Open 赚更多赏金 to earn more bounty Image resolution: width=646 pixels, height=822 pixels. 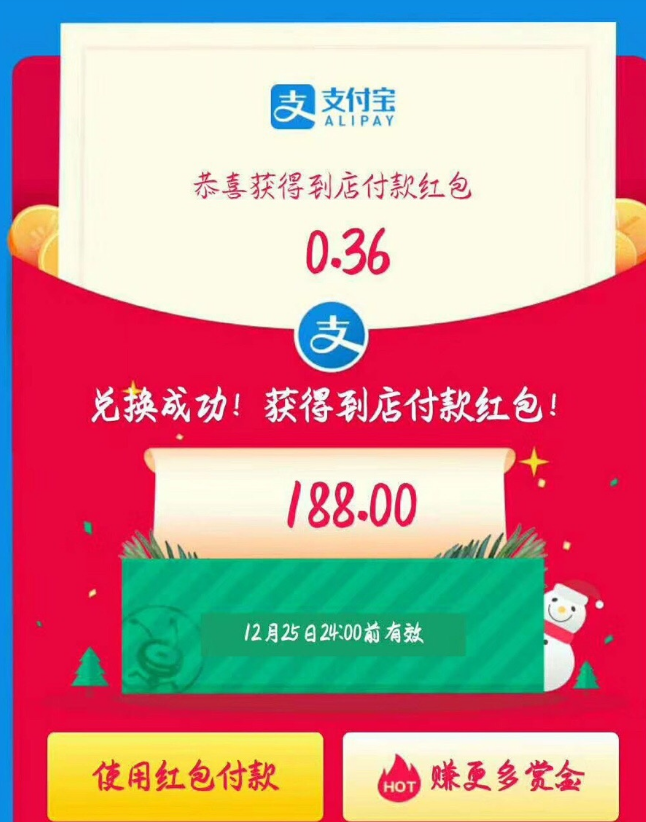(481, 776)
